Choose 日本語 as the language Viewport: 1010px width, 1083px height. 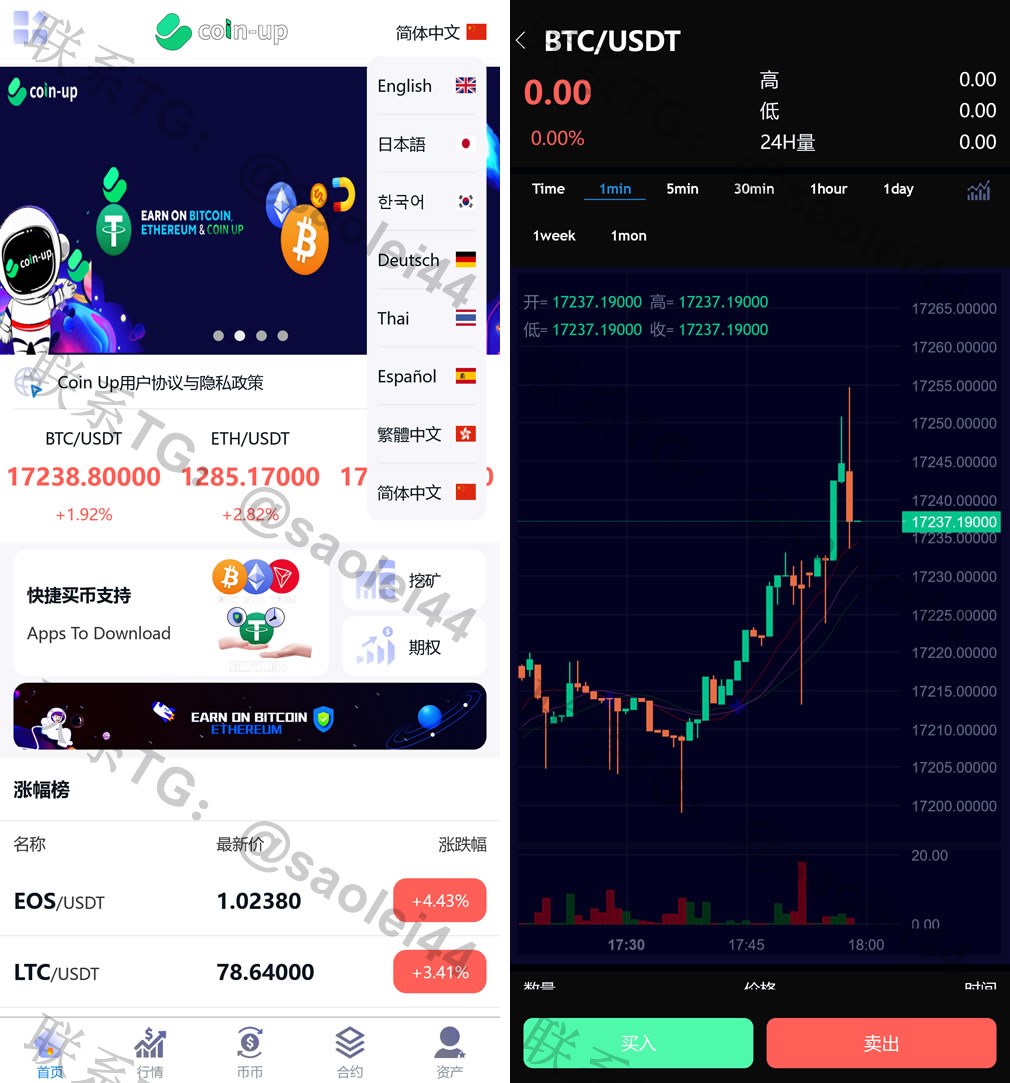(x=425, y=144)
